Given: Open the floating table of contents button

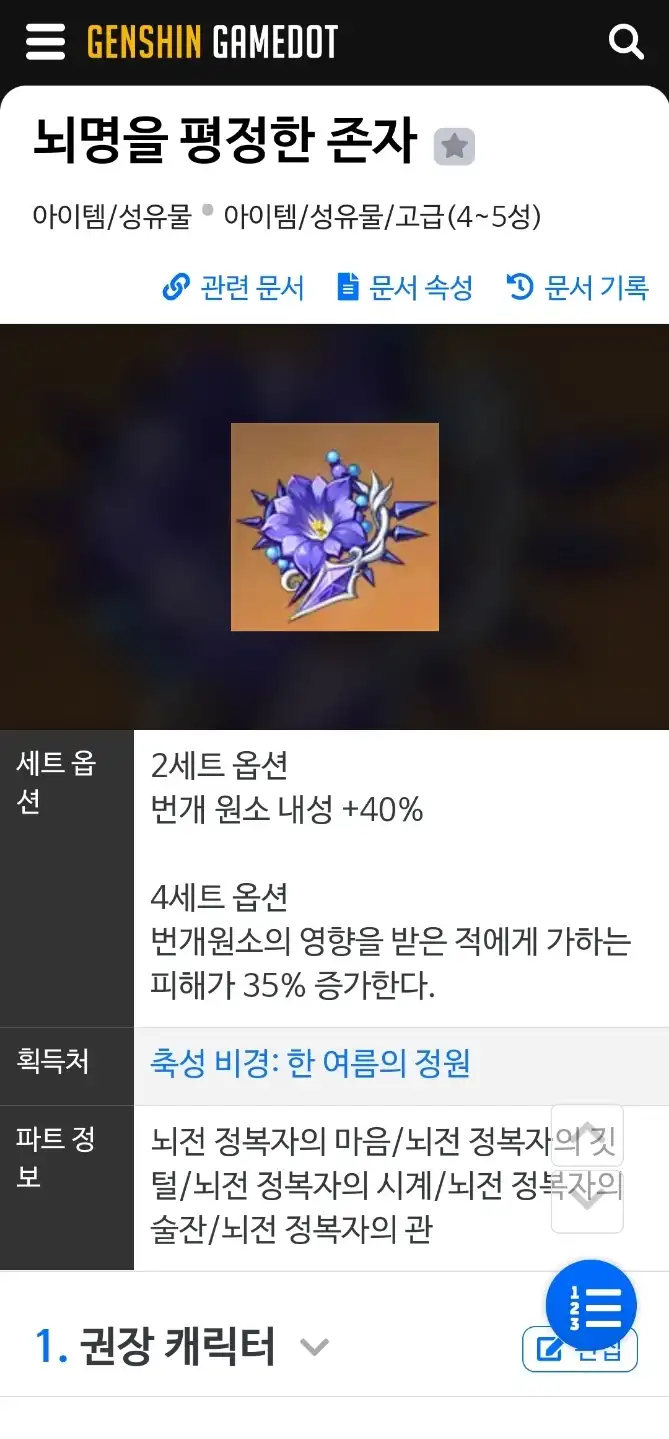Looking at the screenshot, I should tap(591, 1306).
